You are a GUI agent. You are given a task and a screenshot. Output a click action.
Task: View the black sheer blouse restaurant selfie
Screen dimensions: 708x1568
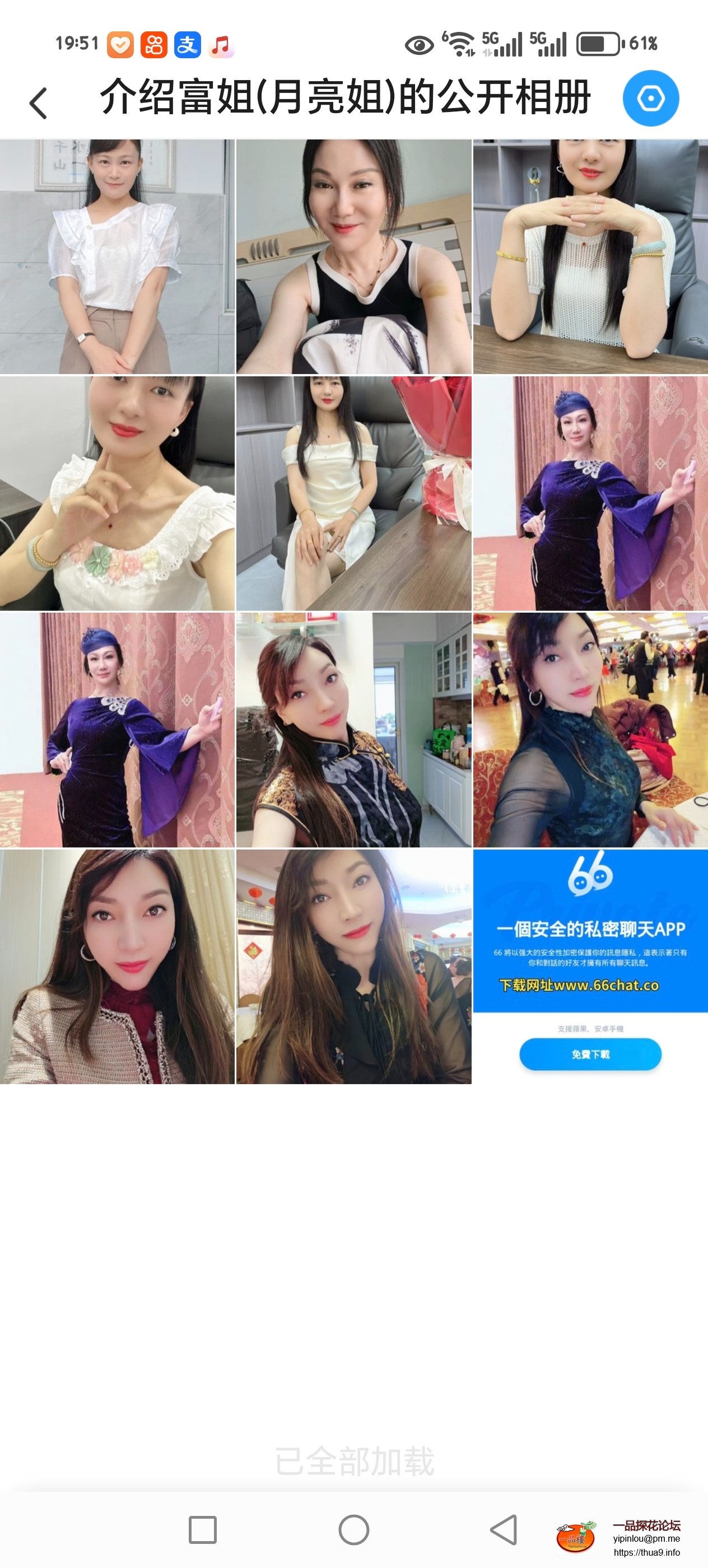coord(353,967)
